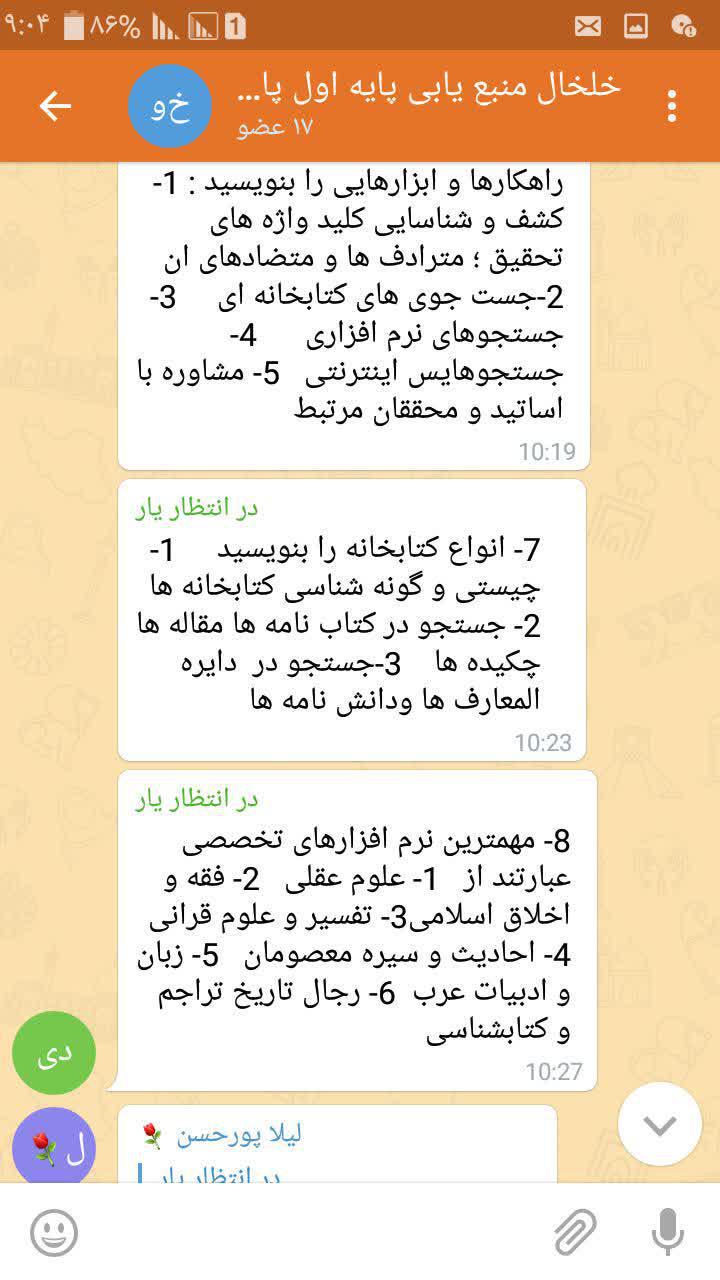Open the group overflow menu

[x=672, y=106]
